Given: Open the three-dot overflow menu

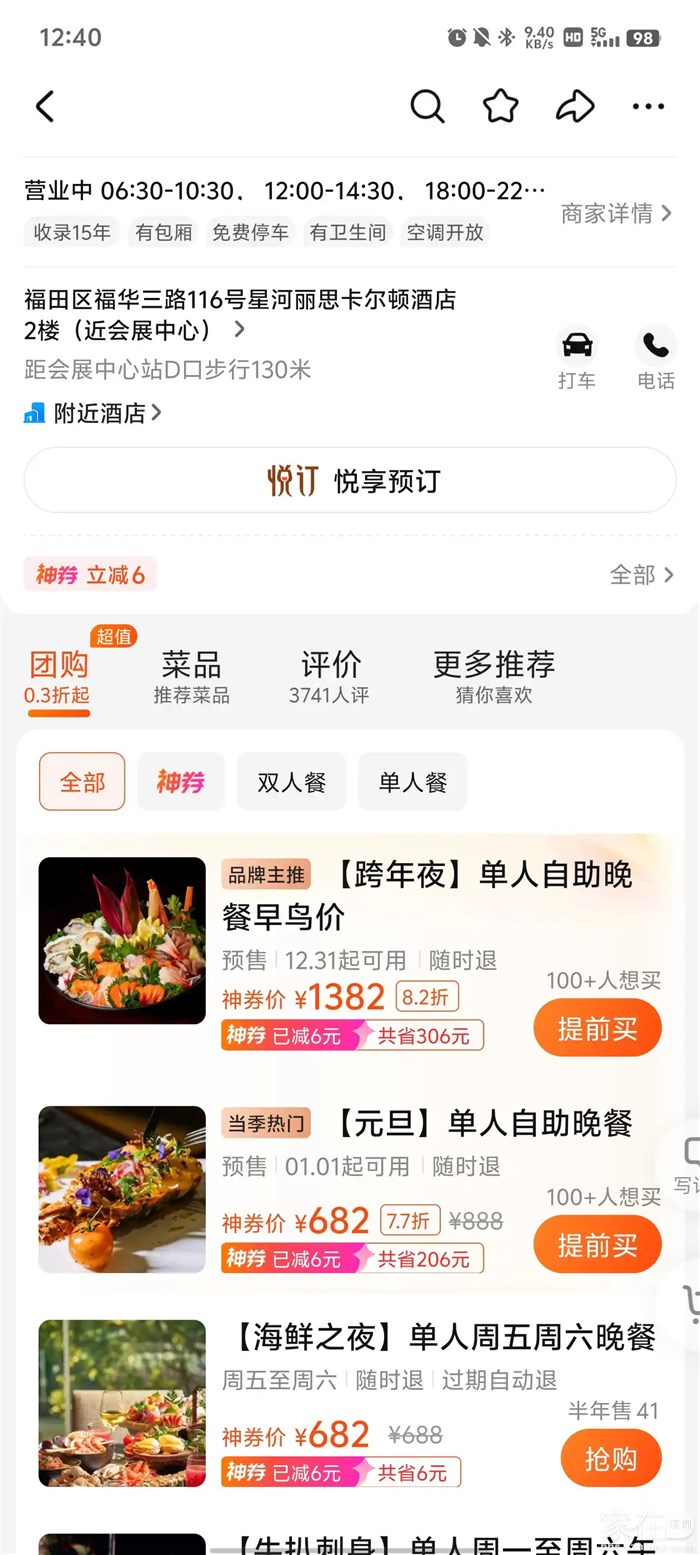Looking at the screenshot, I should (x=648, y=107).
